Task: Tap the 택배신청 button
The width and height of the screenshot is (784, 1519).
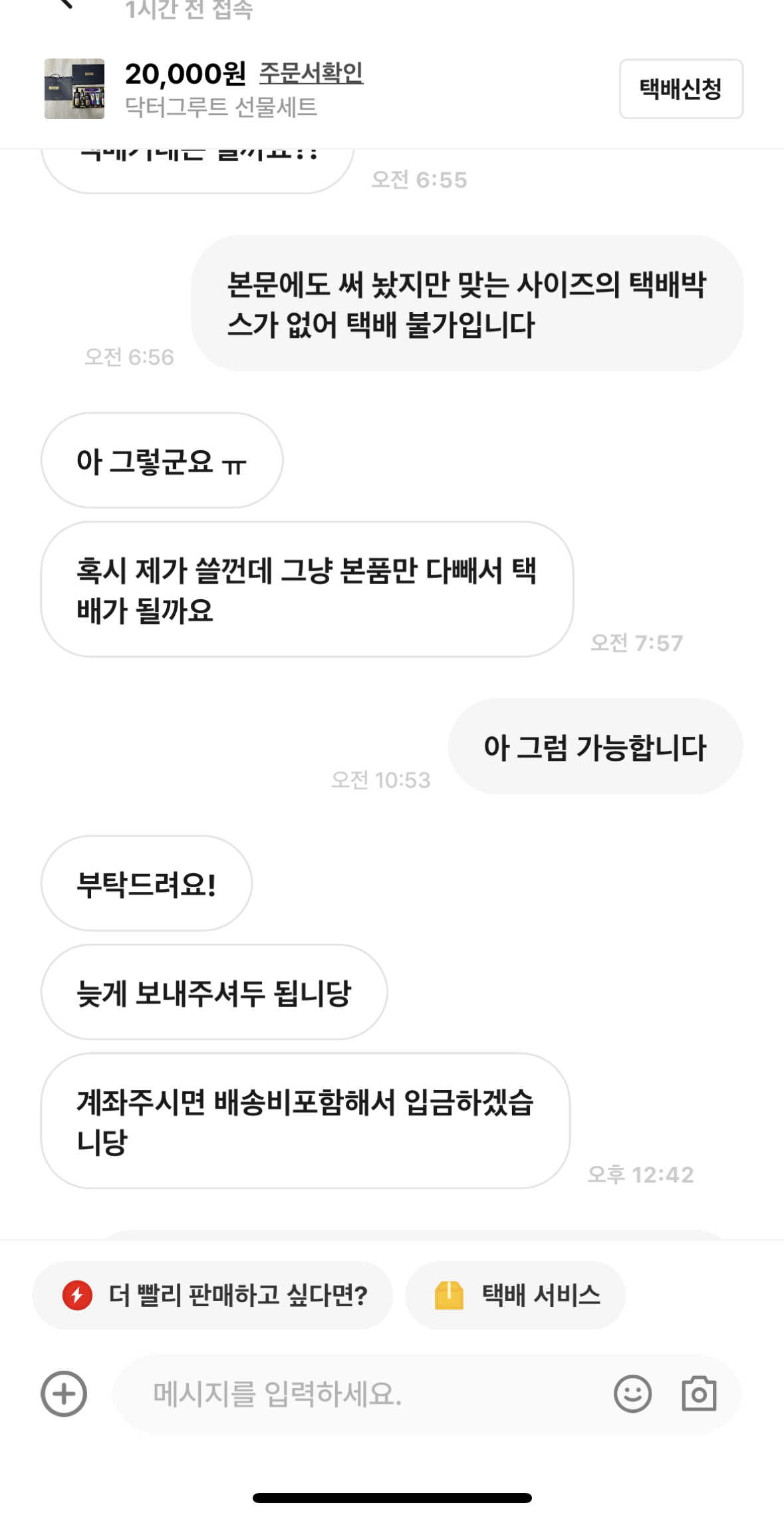Action: [681, 89]
